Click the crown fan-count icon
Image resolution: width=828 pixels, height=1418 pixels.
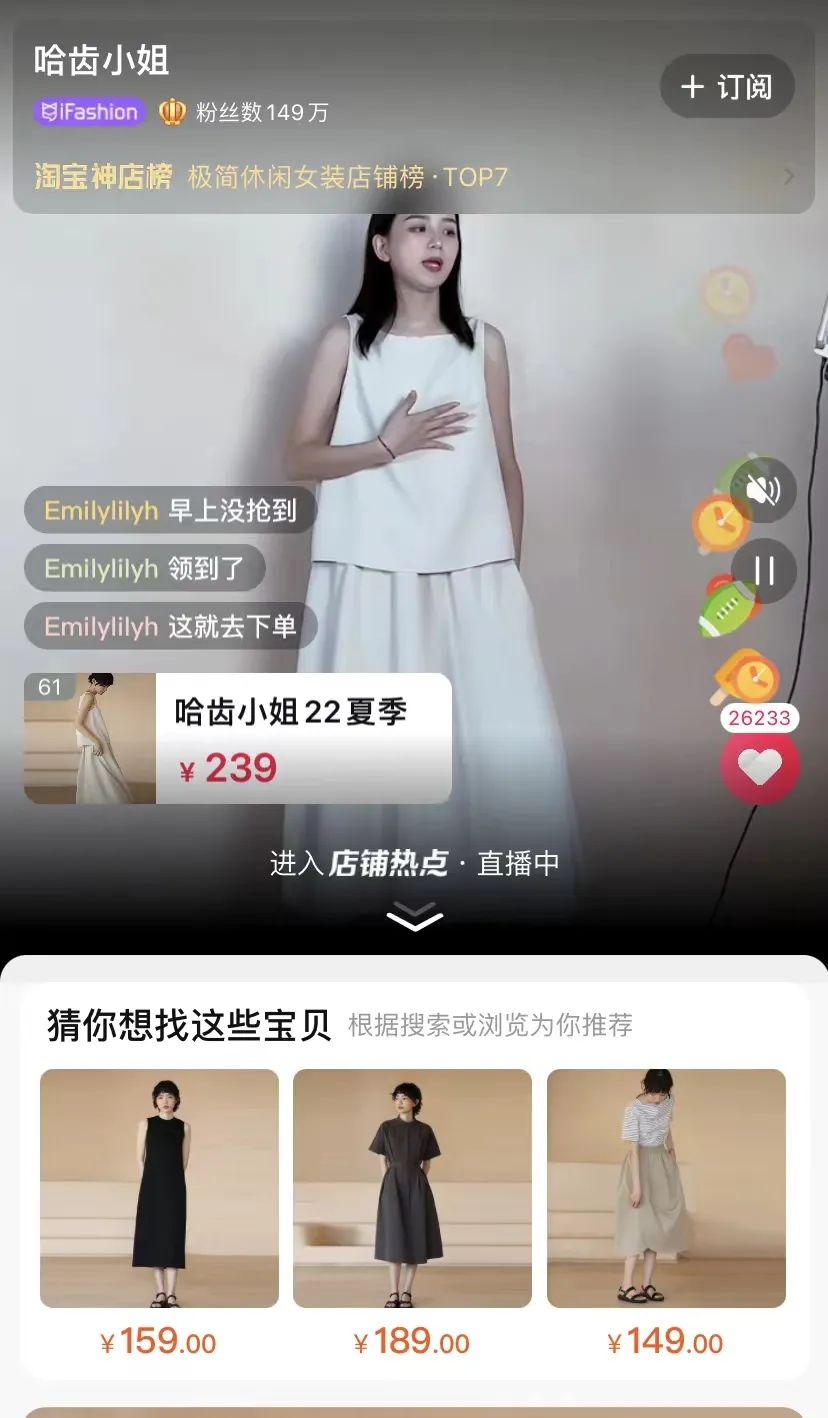pos(172,111)
